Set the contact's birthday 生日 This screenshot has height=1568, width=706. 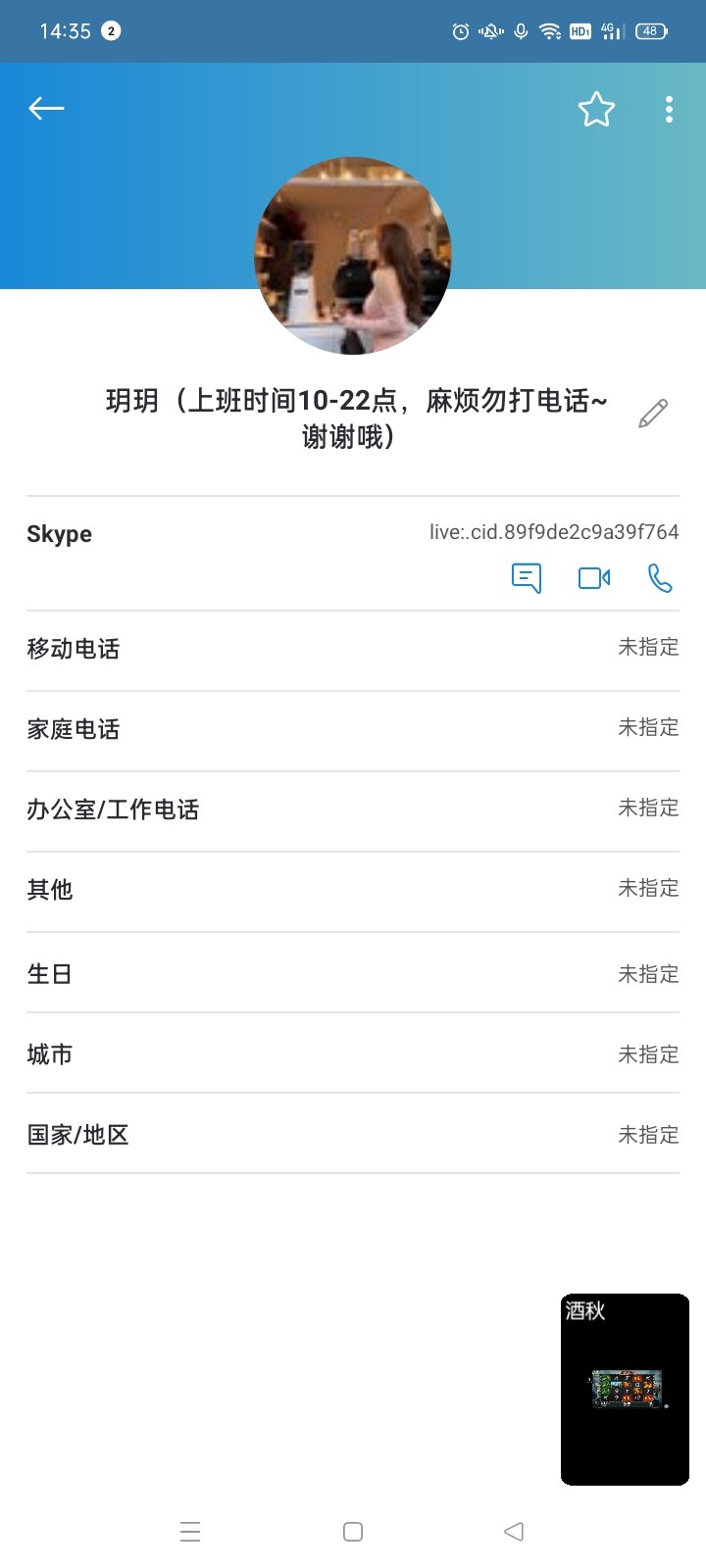pyautogui.click(x=353, y=973)
